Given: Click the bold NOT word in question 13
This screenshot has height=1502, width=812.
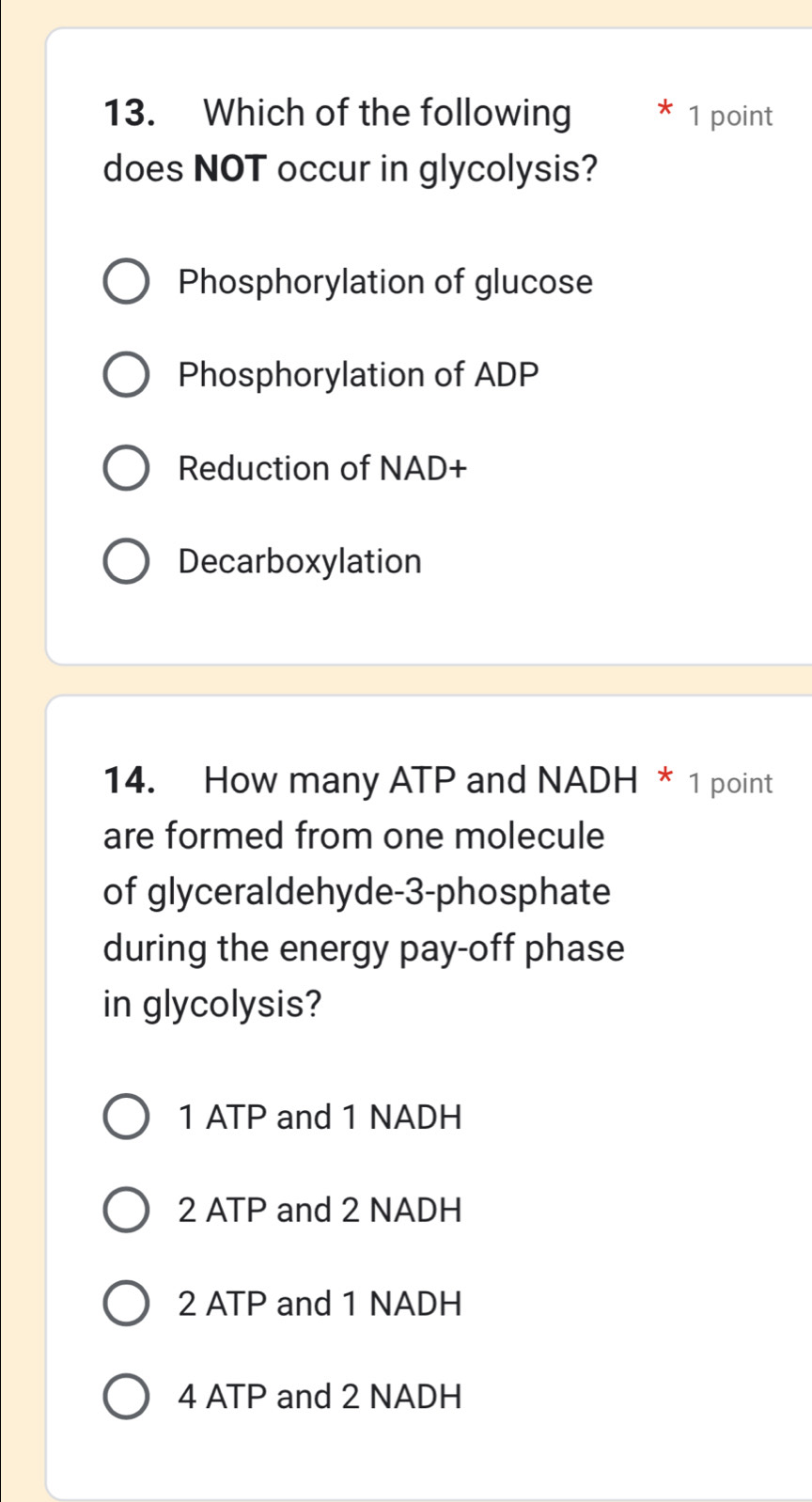Looking at the screenshot, I should 232,169.
